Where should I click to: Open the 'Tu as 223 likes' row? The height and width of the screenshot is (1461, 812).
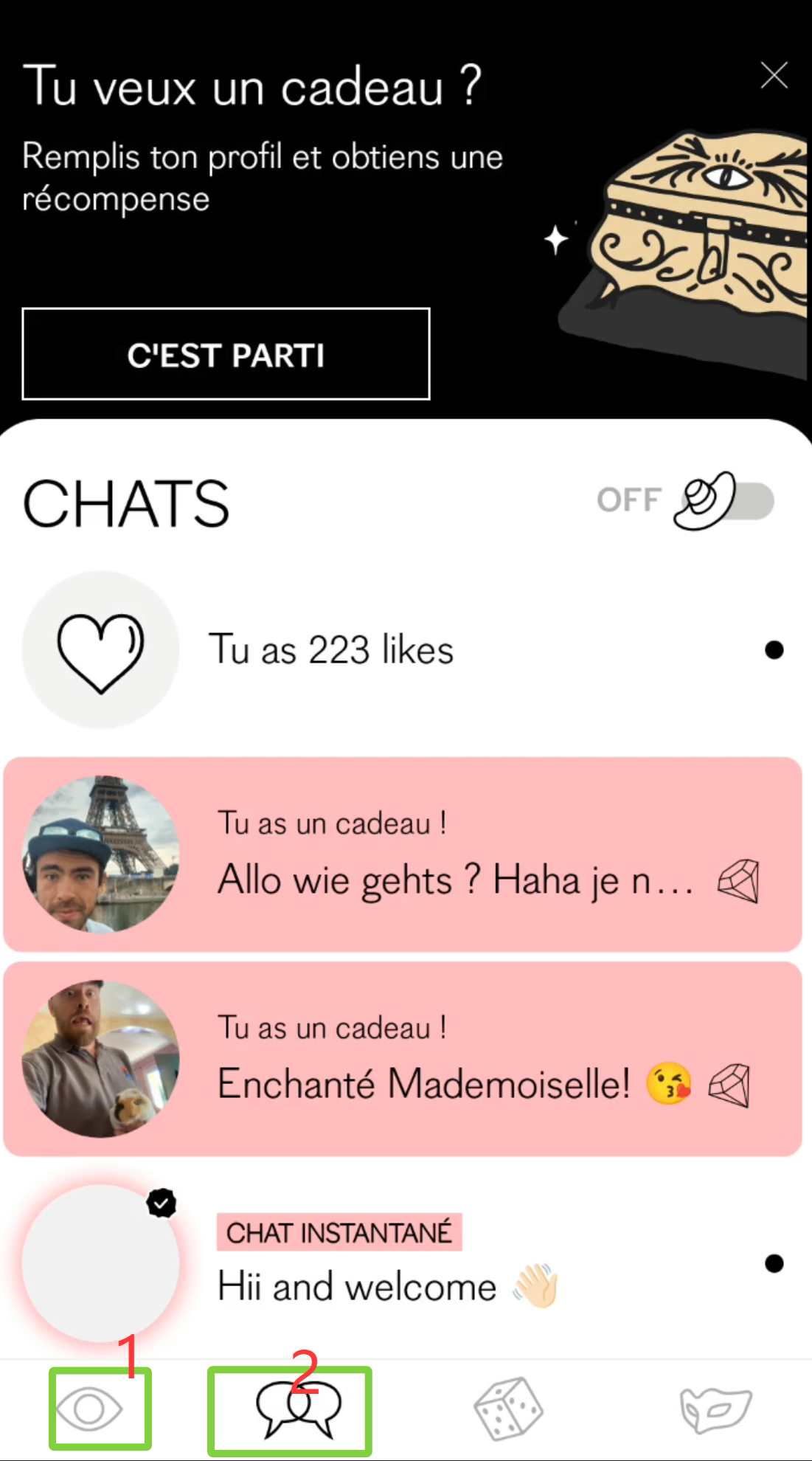(404, 650)
